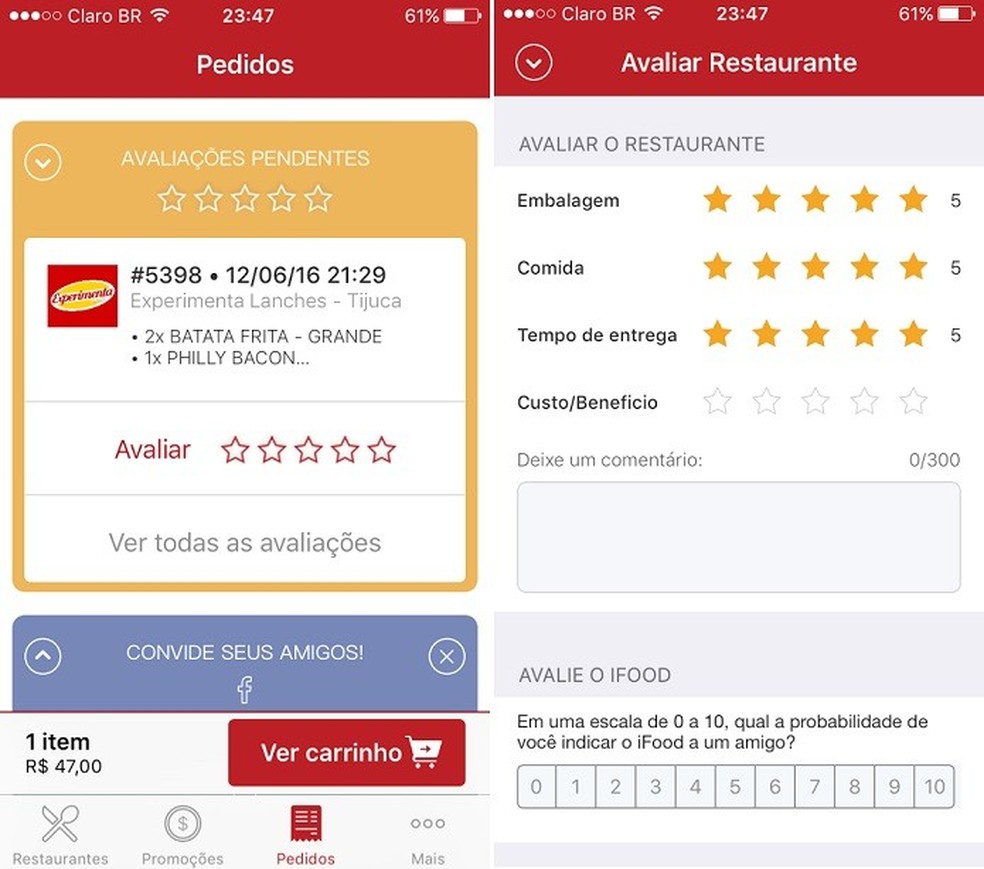The width and height of the screenshot is (984, 869).
Task: Expand the Convide seus amigos banner
Action: [x=43, y=656]
